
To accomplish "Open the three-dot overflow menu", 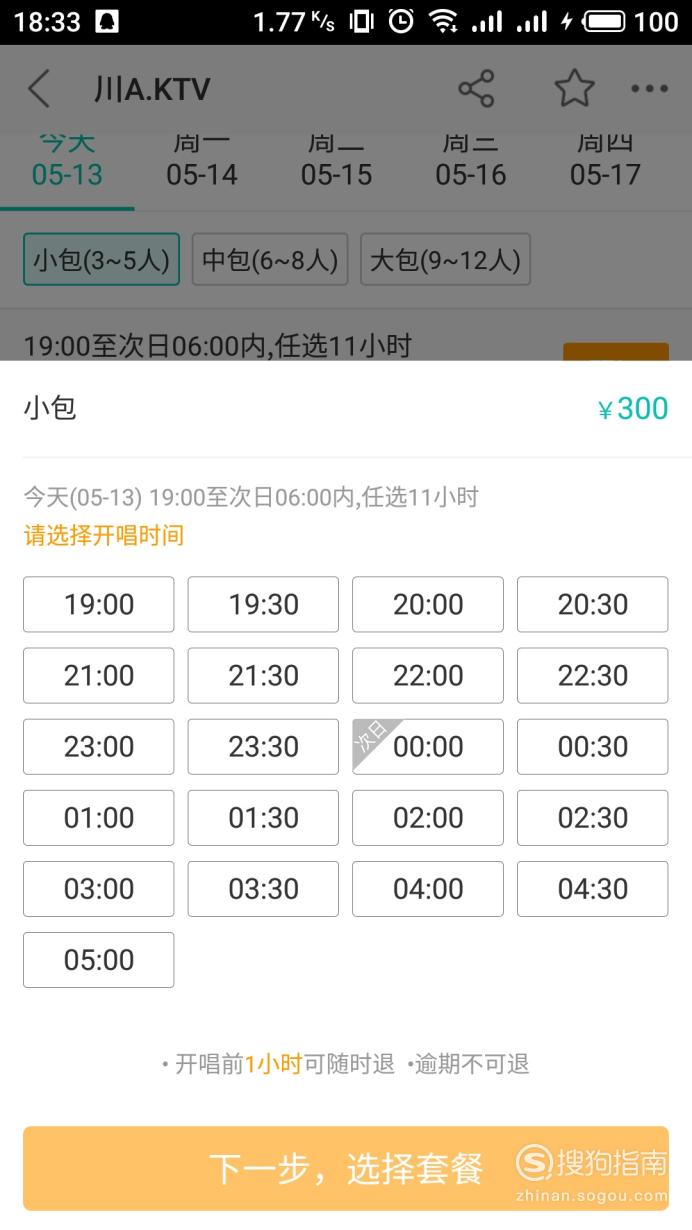I will 649,89.
